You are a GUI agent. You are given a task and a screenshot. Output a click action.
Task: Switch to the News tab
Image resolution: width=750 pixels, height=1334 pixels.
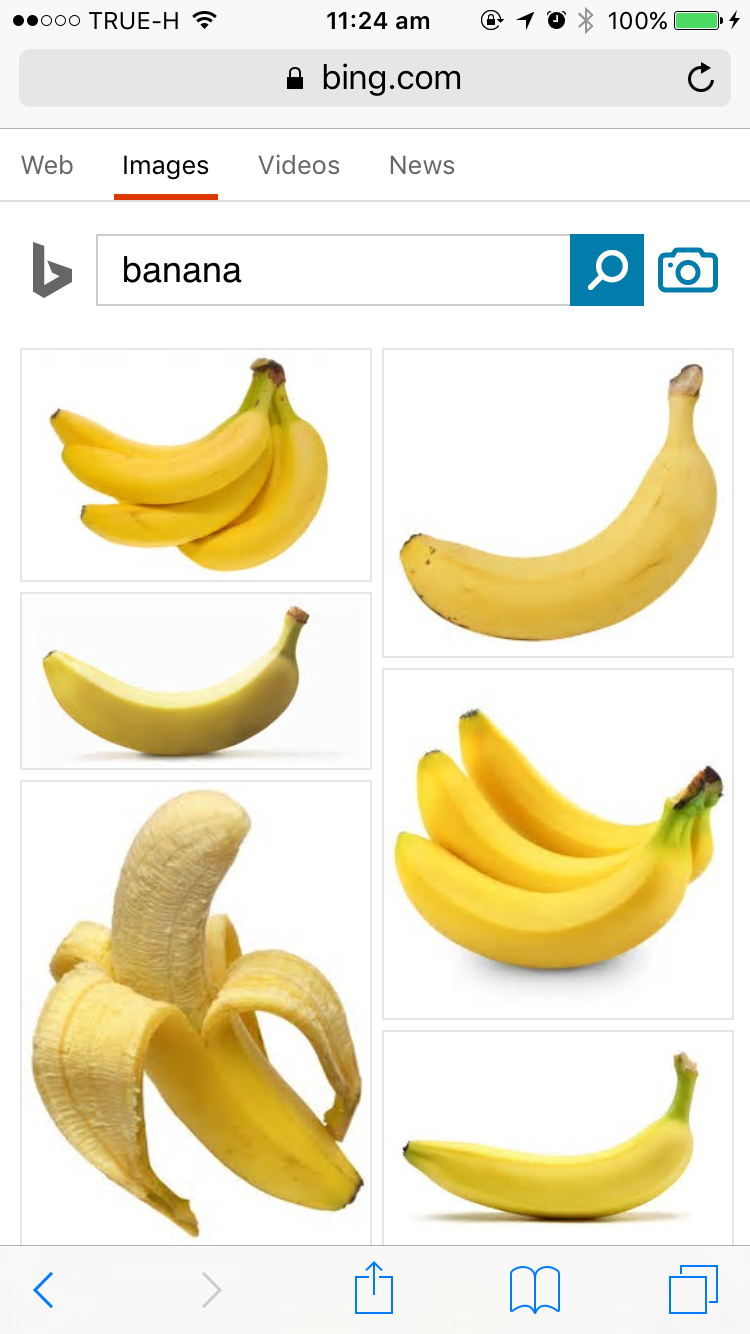click(422, 165)
